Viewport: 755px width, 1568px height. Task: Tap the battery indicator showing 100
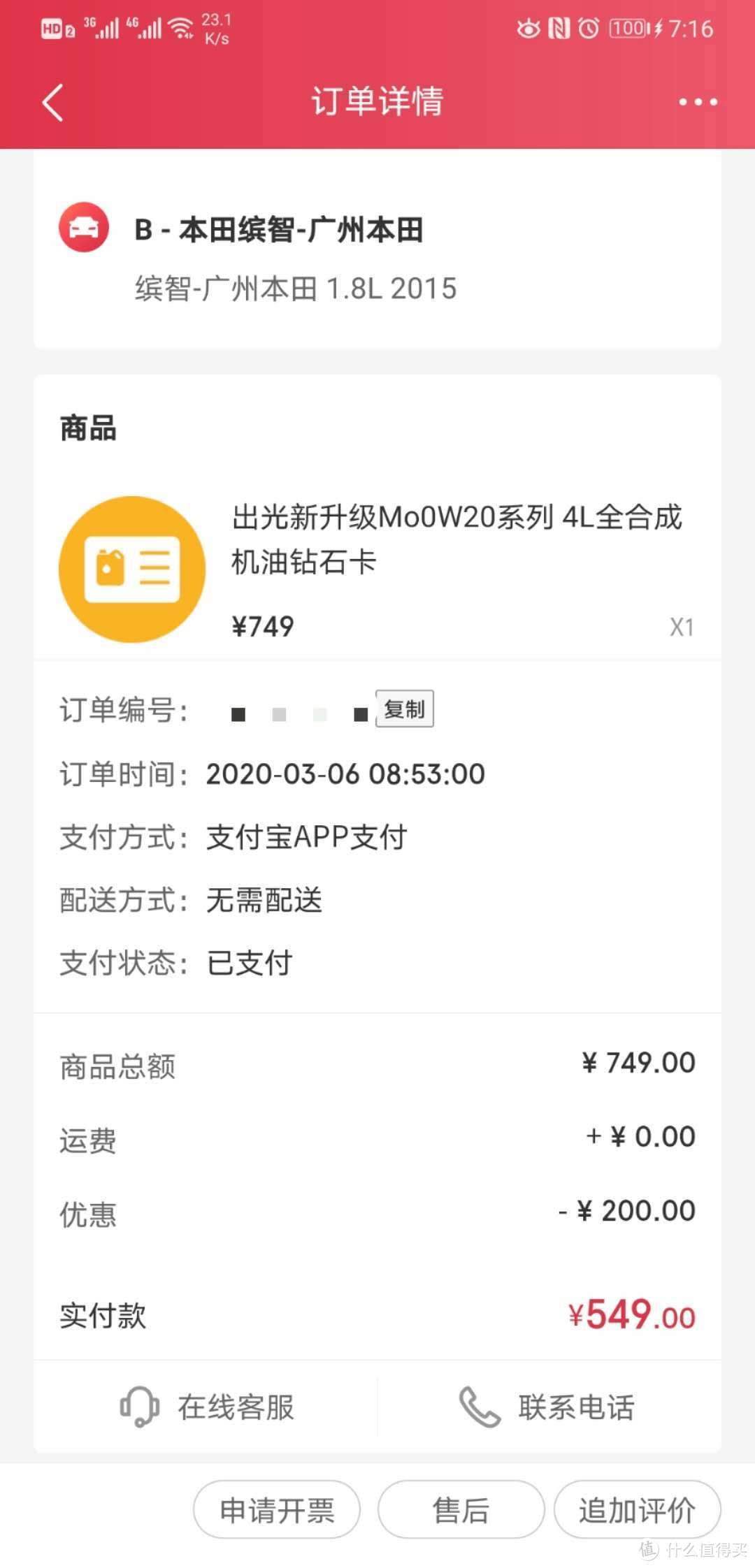coord(628,28)
